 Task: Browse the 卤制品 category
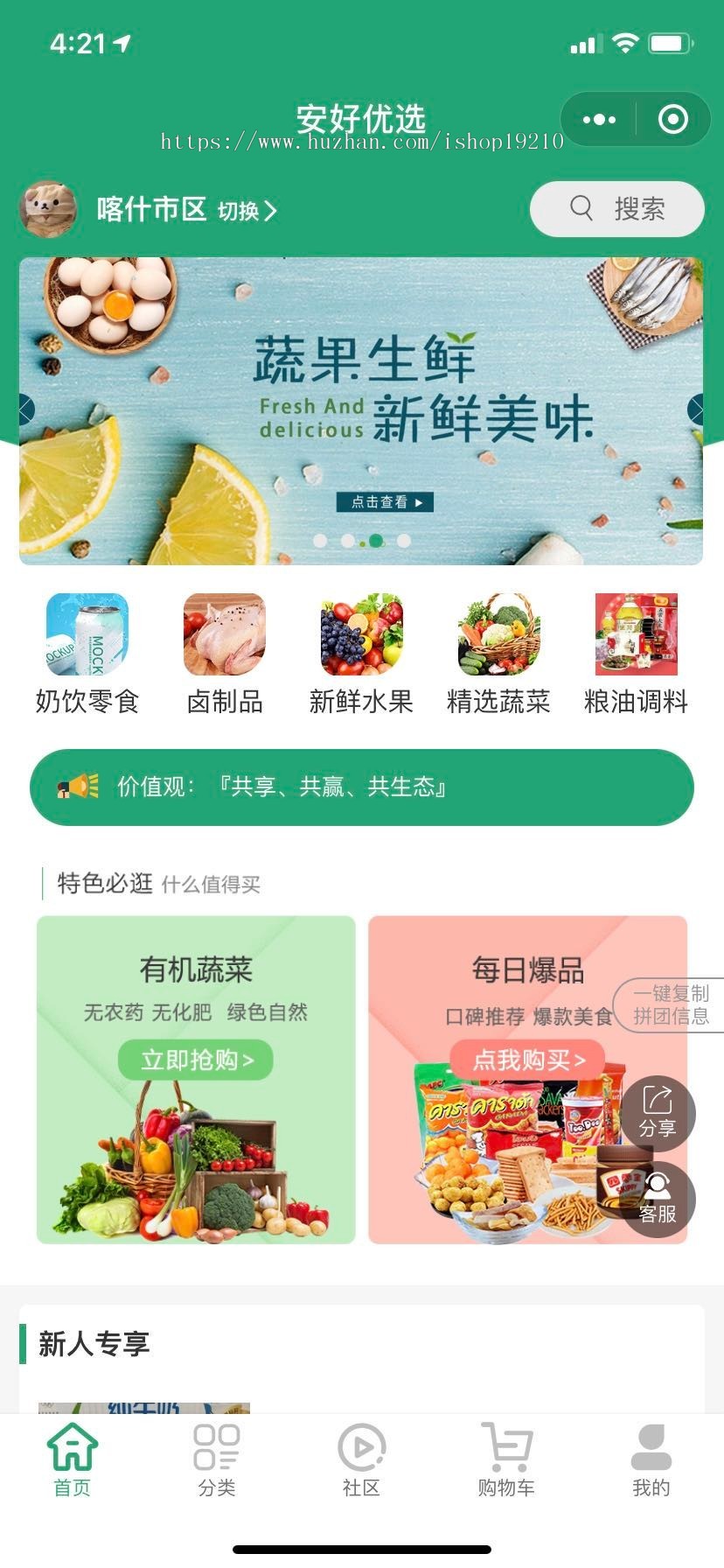(x=225, y=653)
